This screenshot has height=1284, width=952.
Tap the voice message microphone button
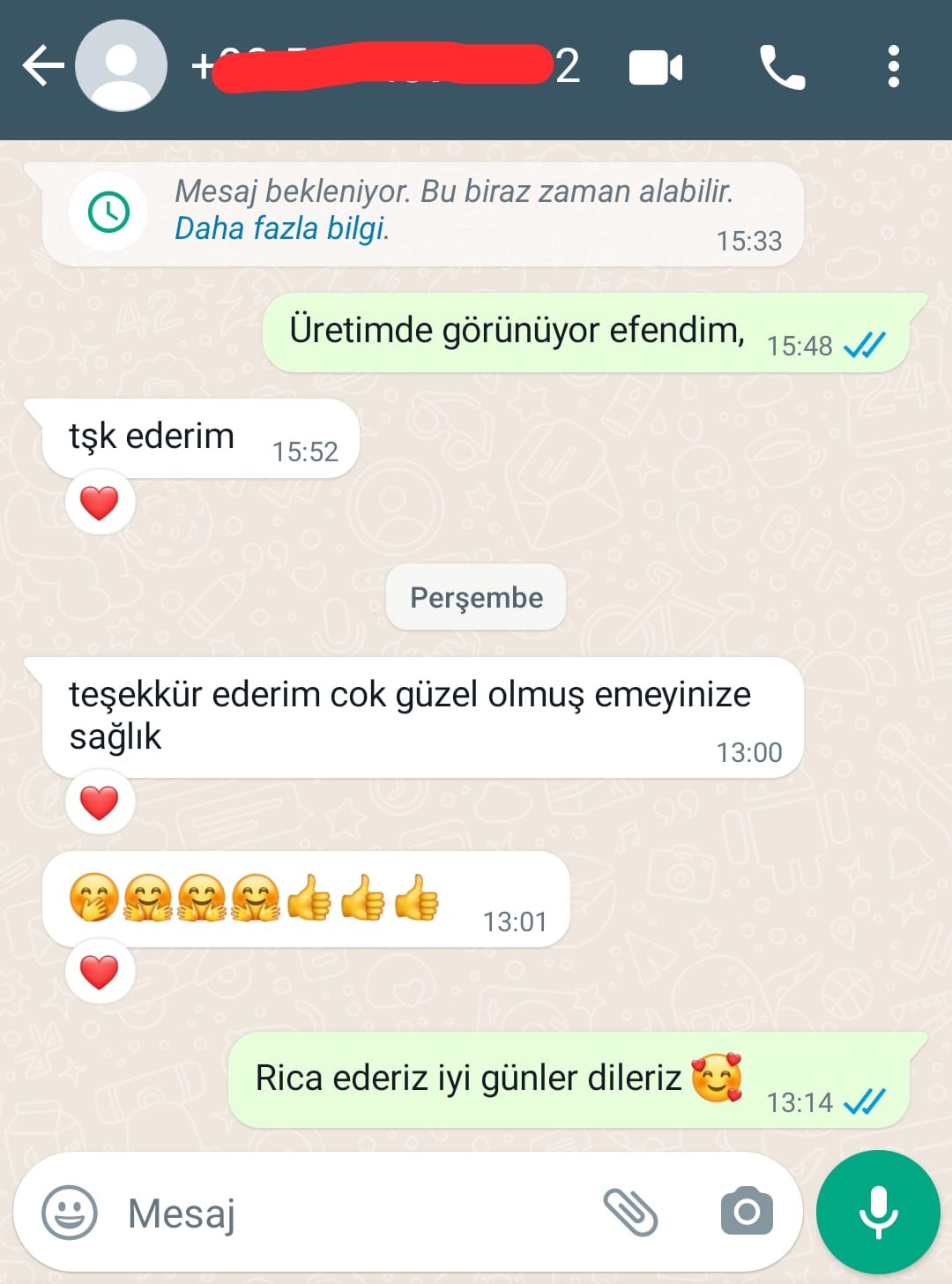pos(878,1212)
